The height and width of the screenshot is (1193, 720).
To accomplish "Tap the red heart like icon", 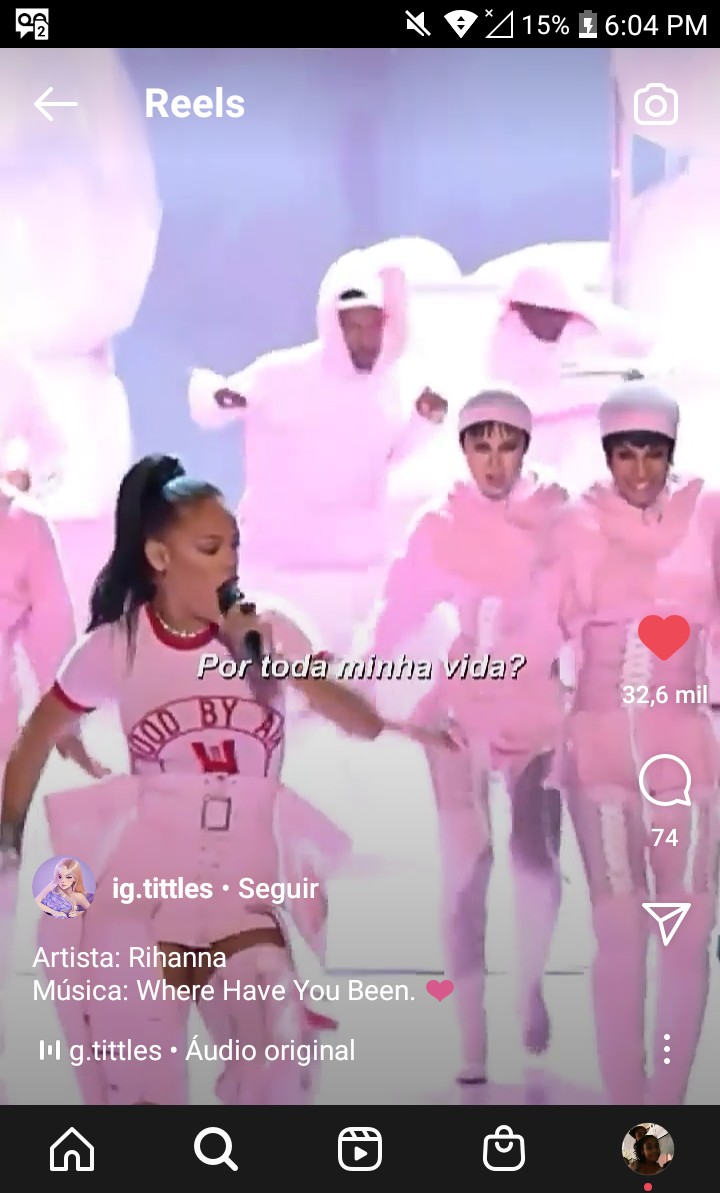I will click(x=665, y=639).
